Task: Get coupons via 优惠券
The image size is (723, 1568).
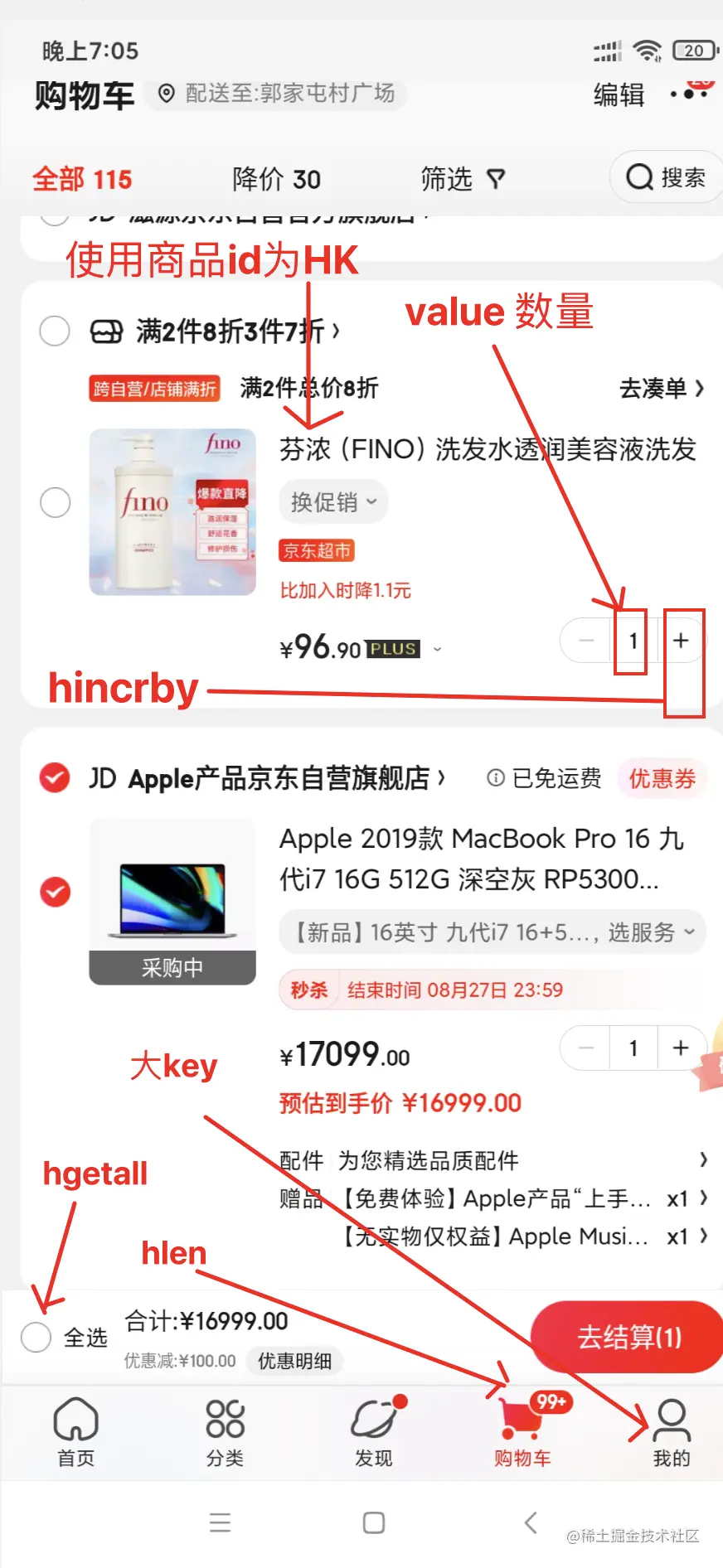Action: point(662,778)
